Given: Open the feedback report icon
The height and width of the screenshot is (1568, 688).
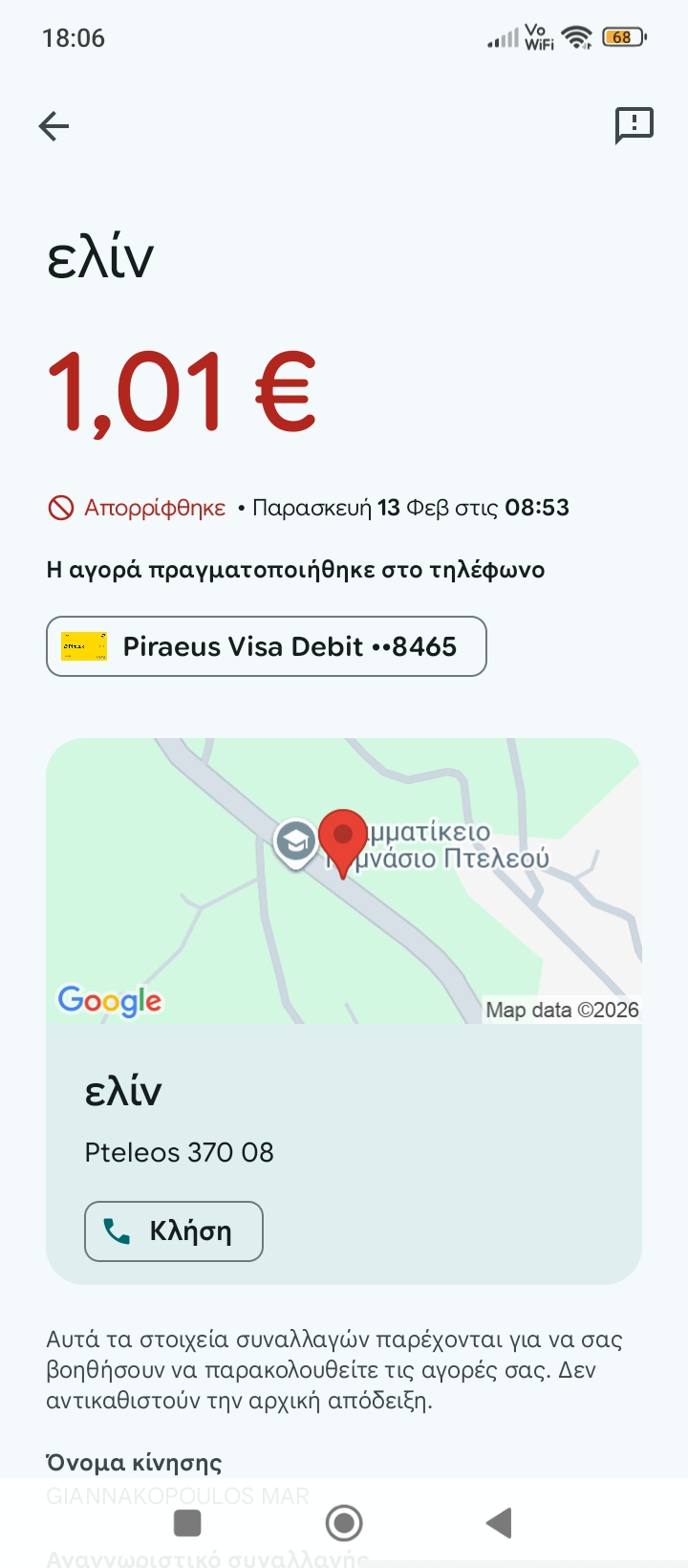Looking at the screenshot, I should click(634, 125).
